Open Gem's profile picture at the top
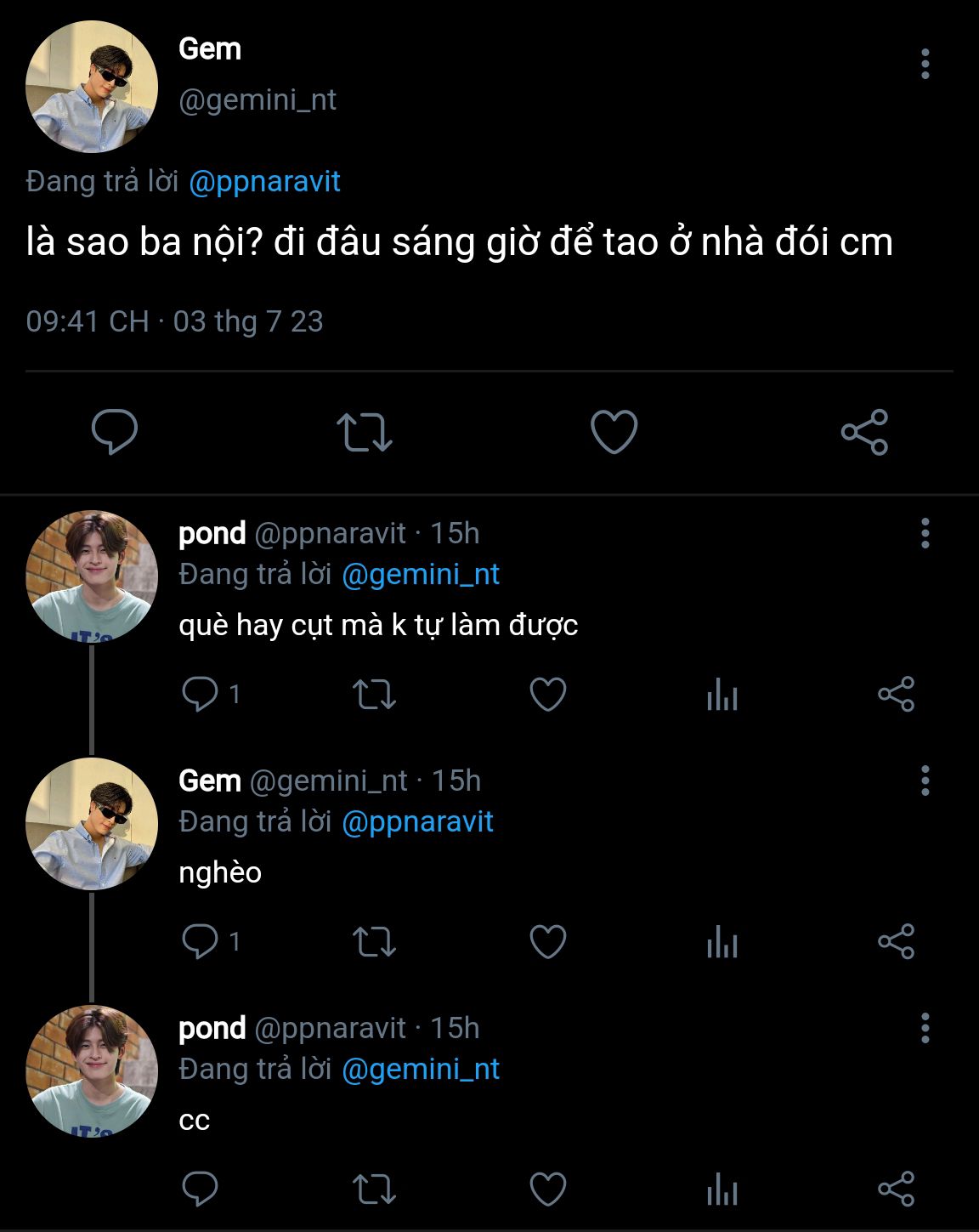This screenshot has height=1232, width=979. point(92,87)
